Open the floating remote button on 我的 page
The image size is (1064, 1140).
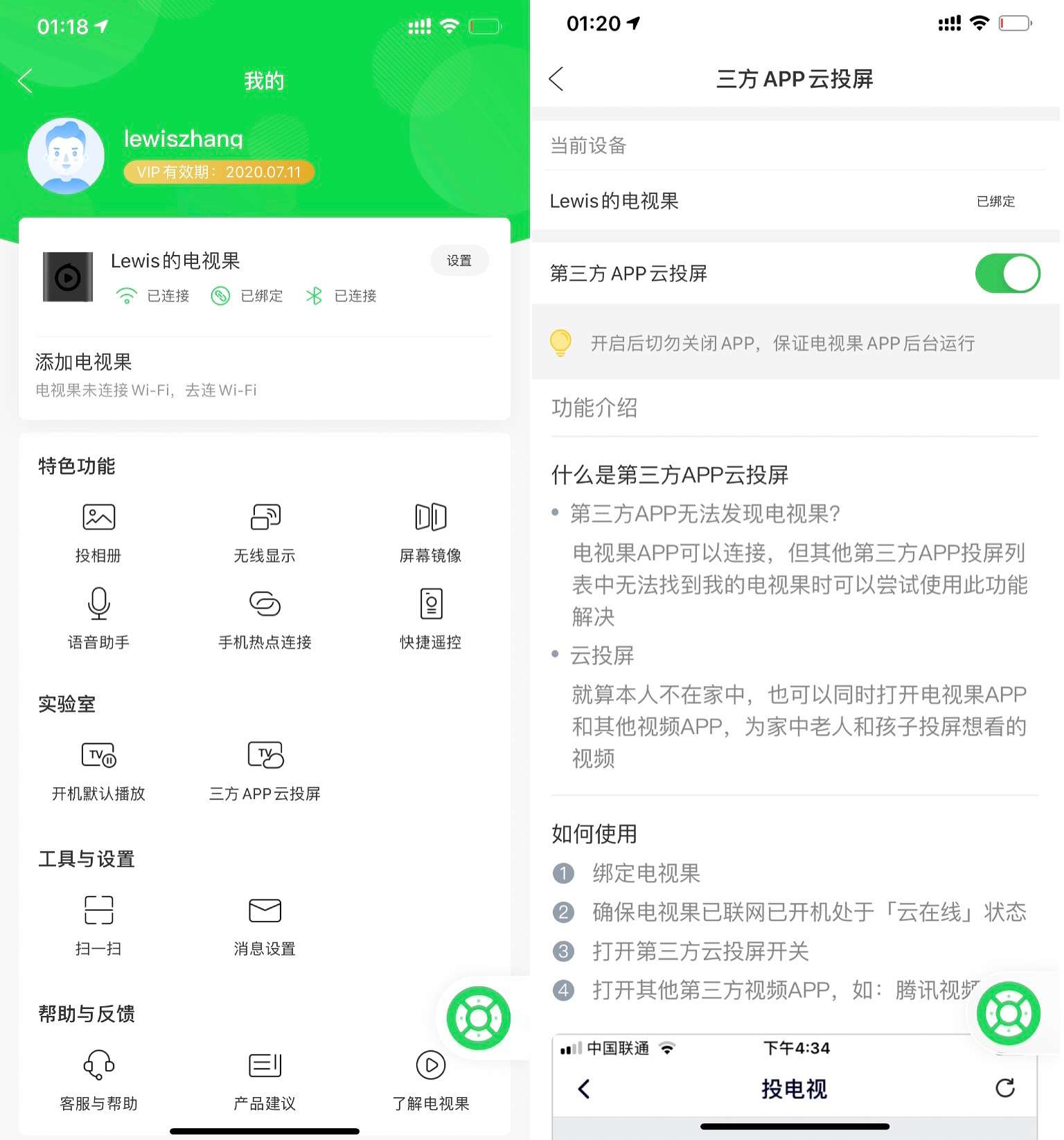[478, 1017]
